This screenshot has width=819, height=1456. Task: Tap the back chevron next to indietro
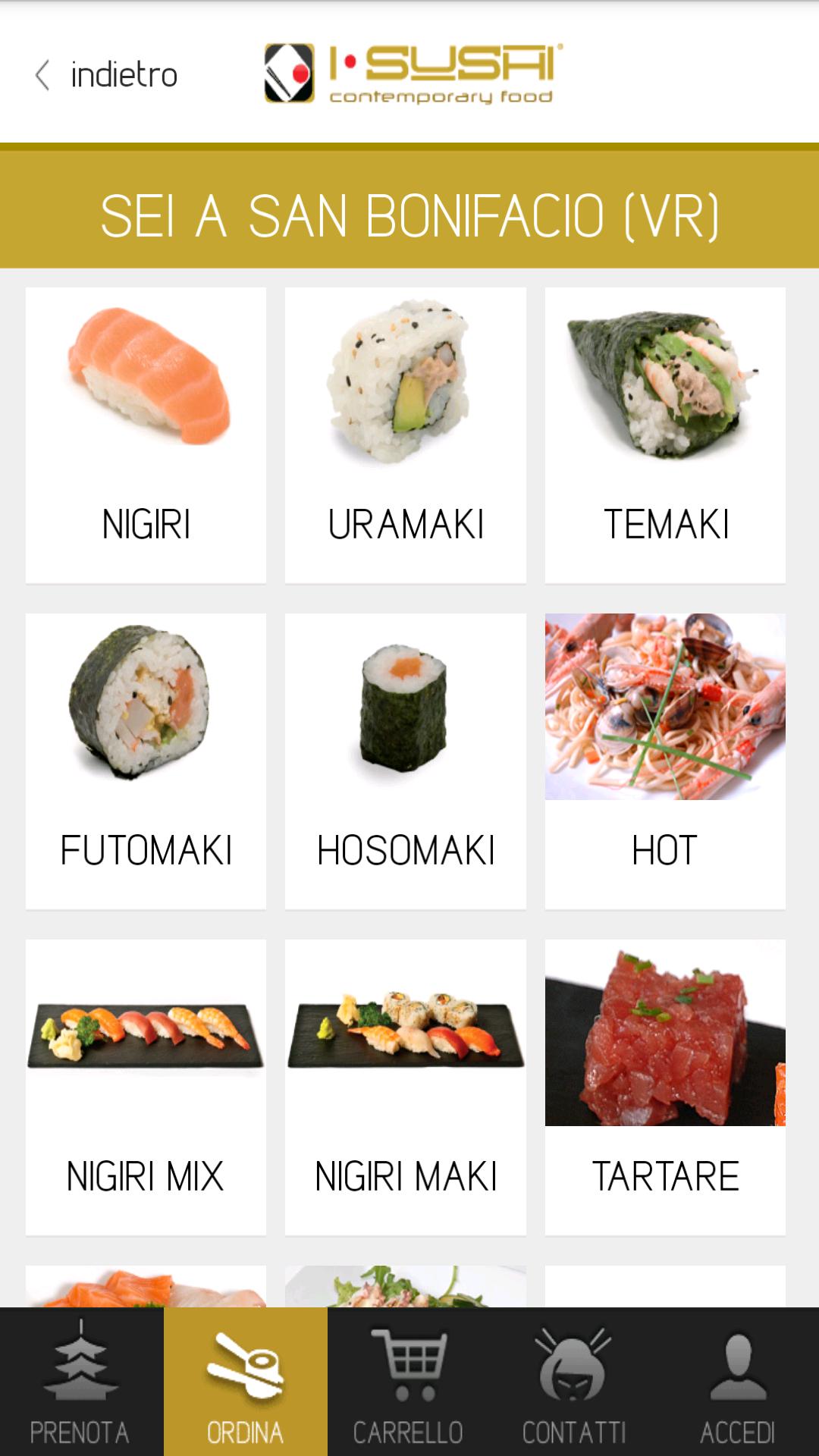tap(42, 74)
